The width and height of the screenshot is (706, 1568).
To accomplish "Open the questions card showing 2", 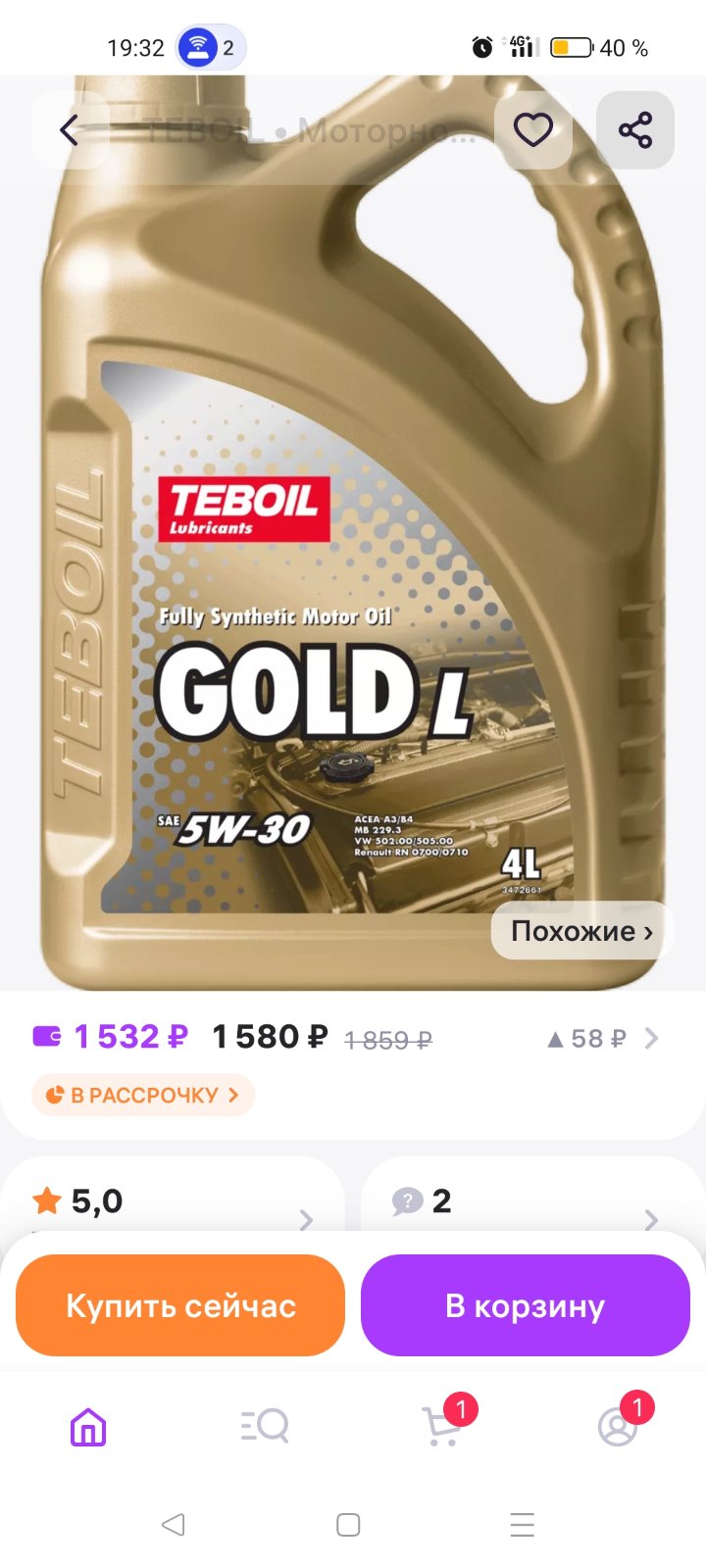I will coord(533,1201).
